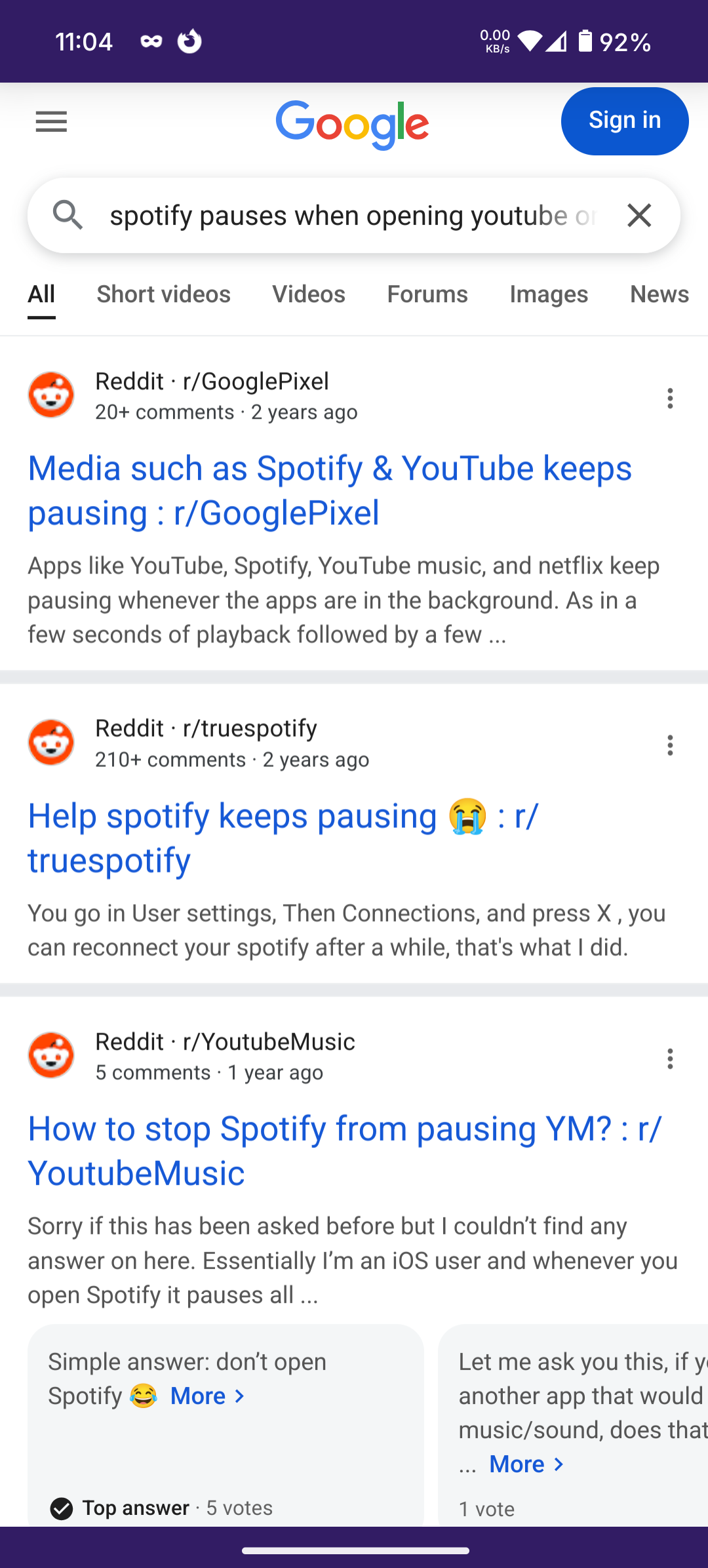The width and height of the screenshot is (708, 1568).
Task: Switch to the Images tab
Action: click(x=549, y=294)
